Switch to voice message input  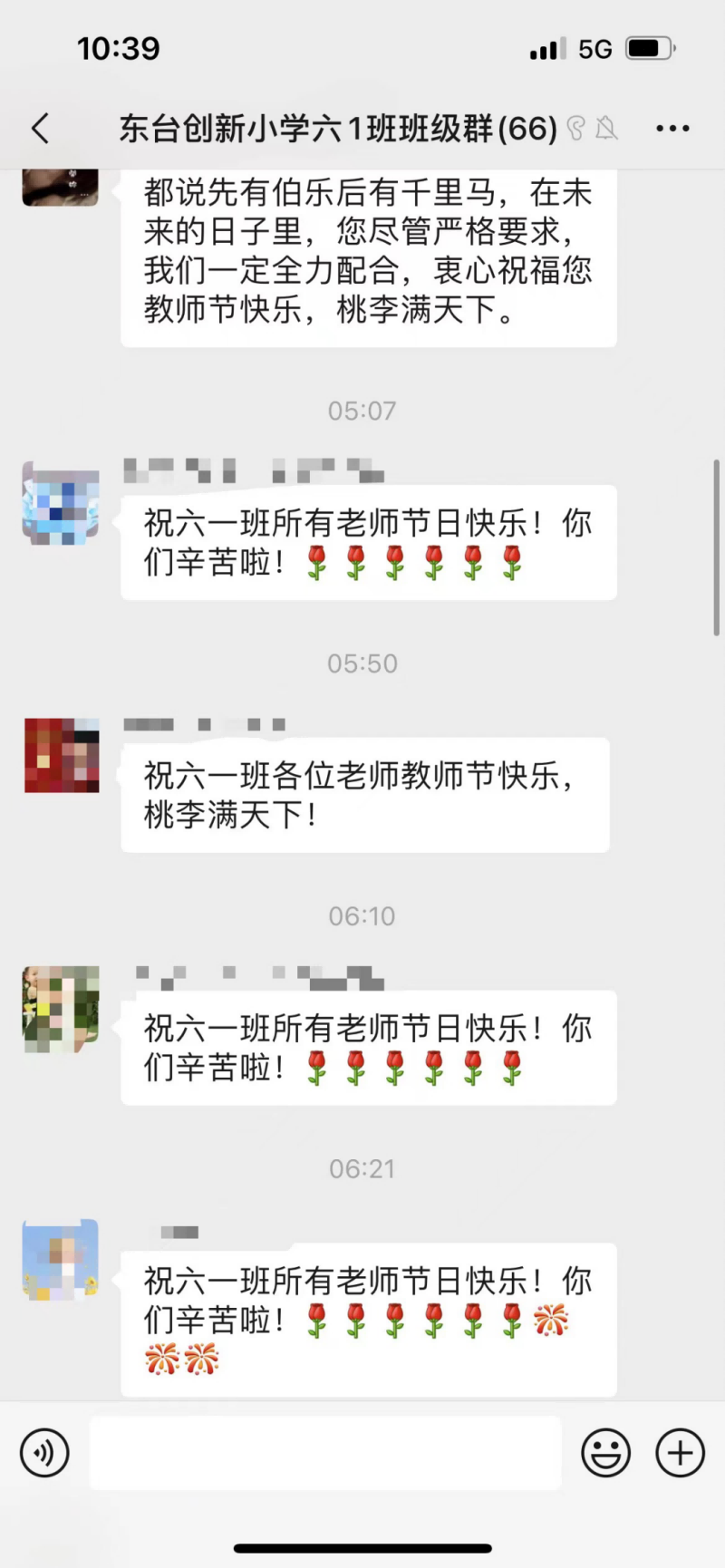(44, 1453)
